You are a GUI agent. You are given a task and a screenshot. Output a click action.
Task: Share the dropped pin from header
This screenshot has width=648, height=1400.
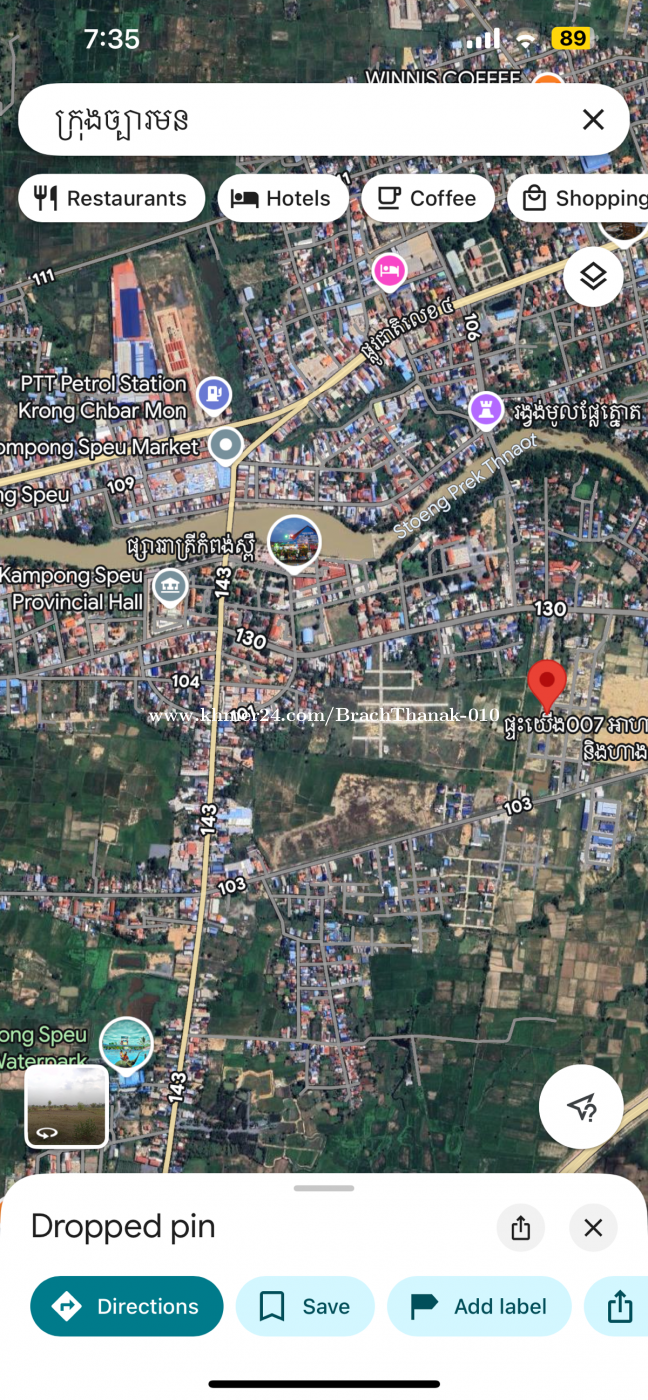pos(520,1227)
